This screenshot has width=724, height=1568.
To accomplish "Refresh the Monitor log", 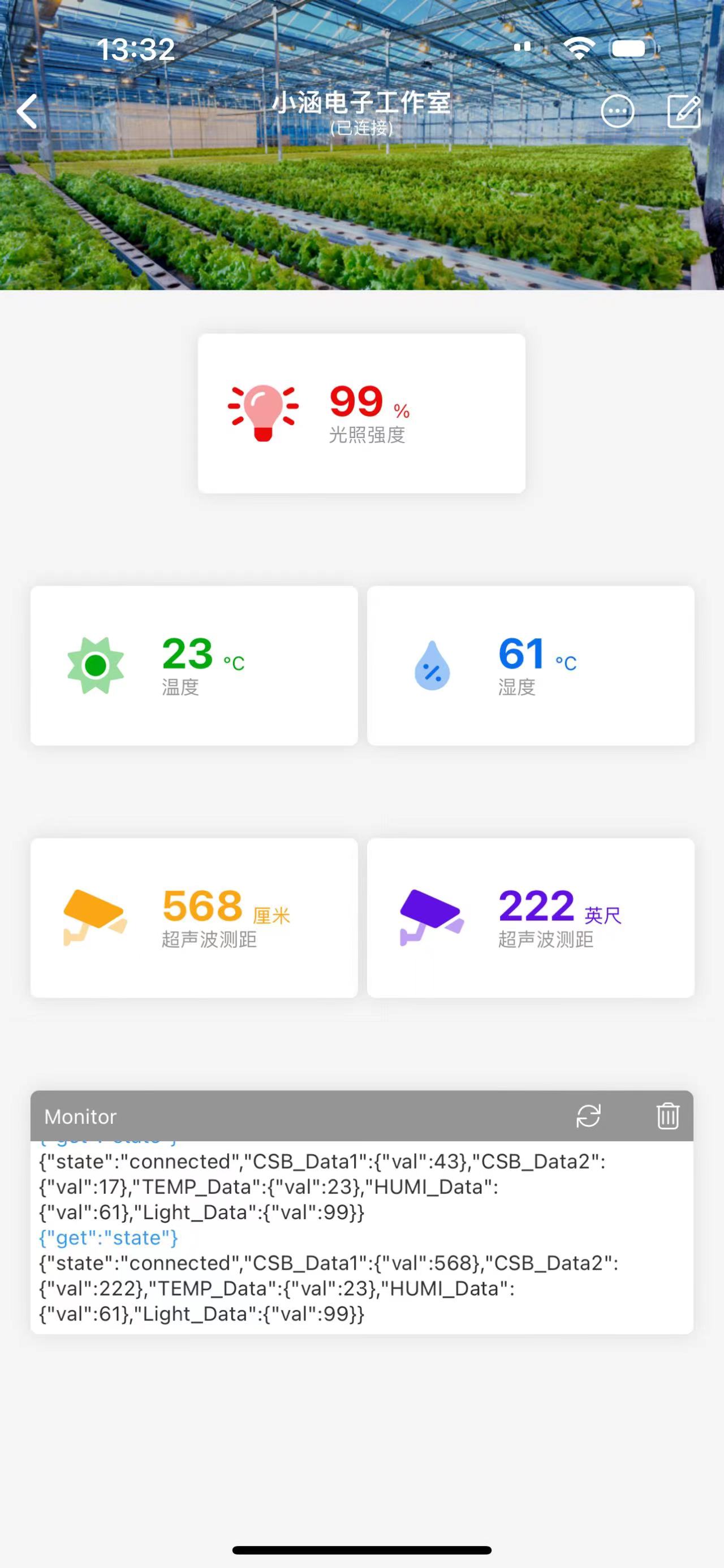I will click(588, 1116).
